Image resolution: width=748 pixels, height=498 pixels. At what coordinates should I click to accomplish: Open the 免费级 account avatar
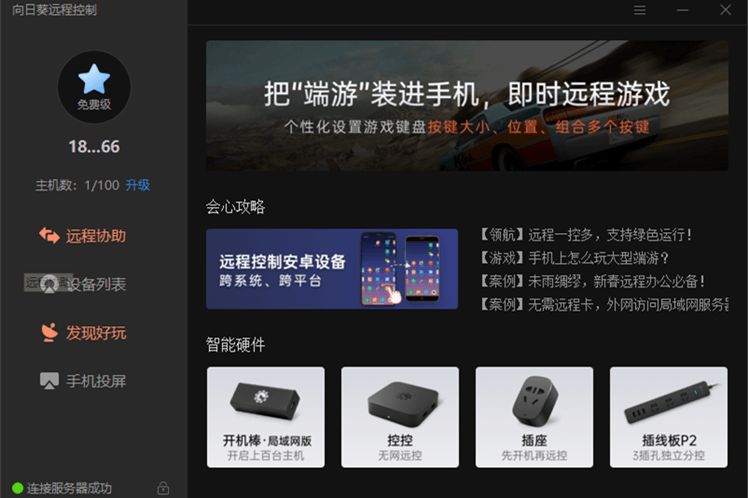[x=94, y=86]
